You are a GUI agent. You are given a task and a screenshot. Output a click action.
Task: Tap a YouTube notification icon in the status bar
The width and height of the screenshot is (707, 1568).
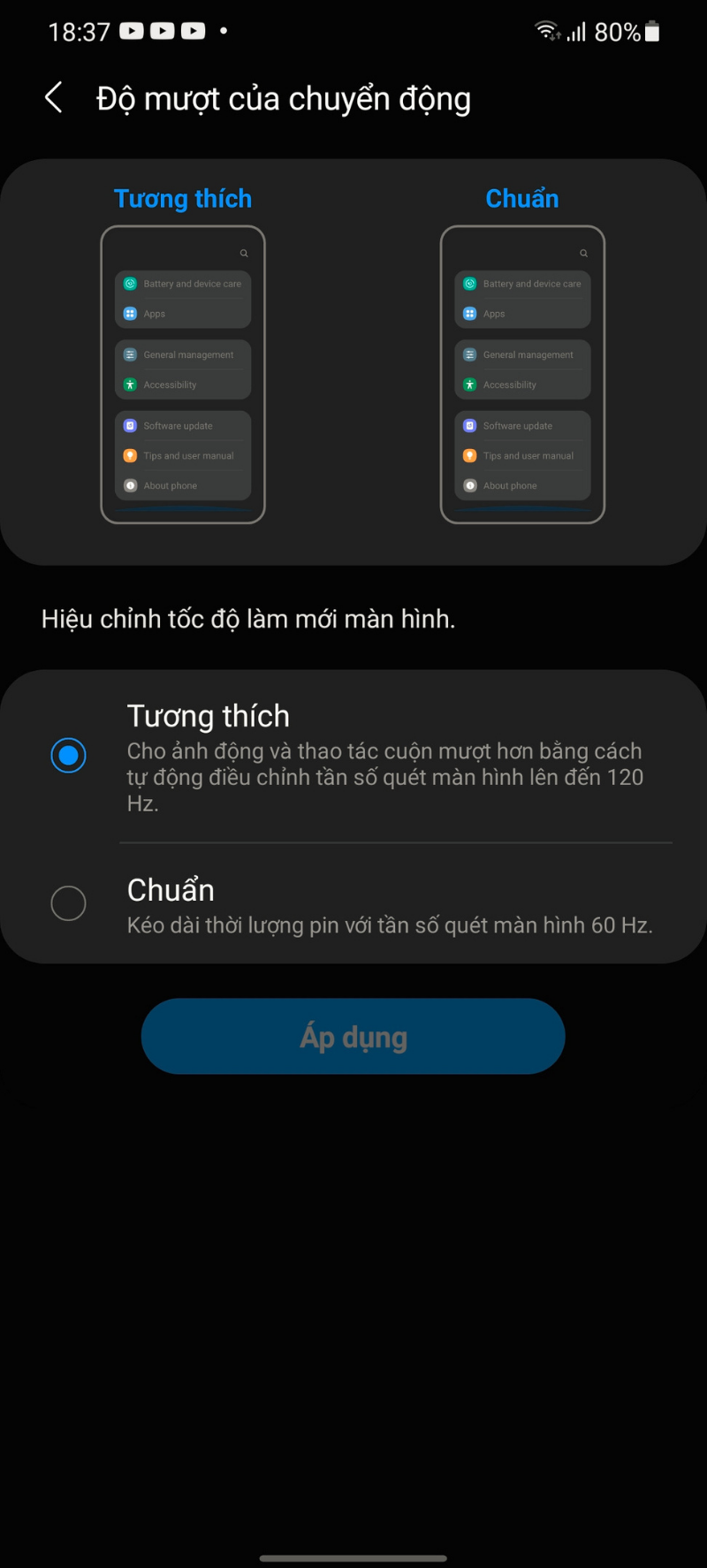click(131, 30)
